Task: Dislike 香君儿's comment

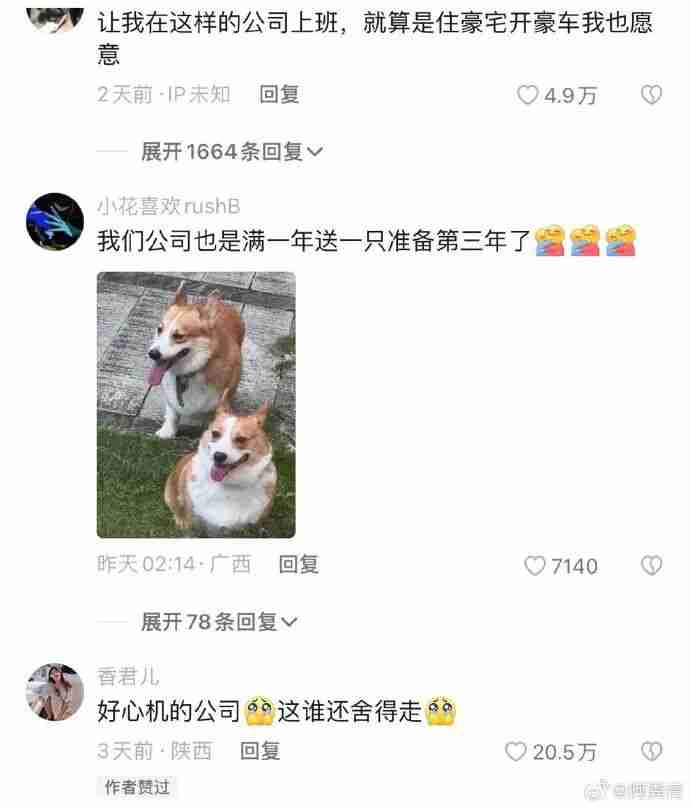Action: (651, 751)
